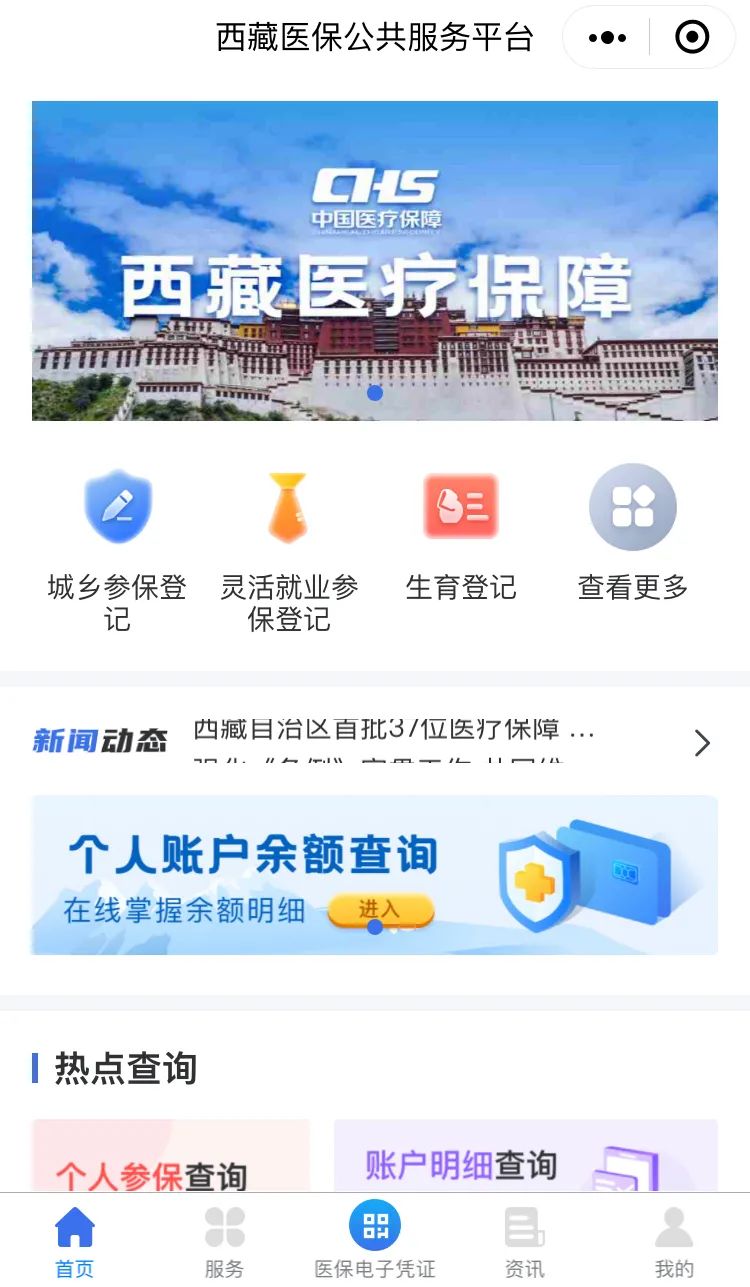Close the mini program with the circle icon

[x=692, y=38]
